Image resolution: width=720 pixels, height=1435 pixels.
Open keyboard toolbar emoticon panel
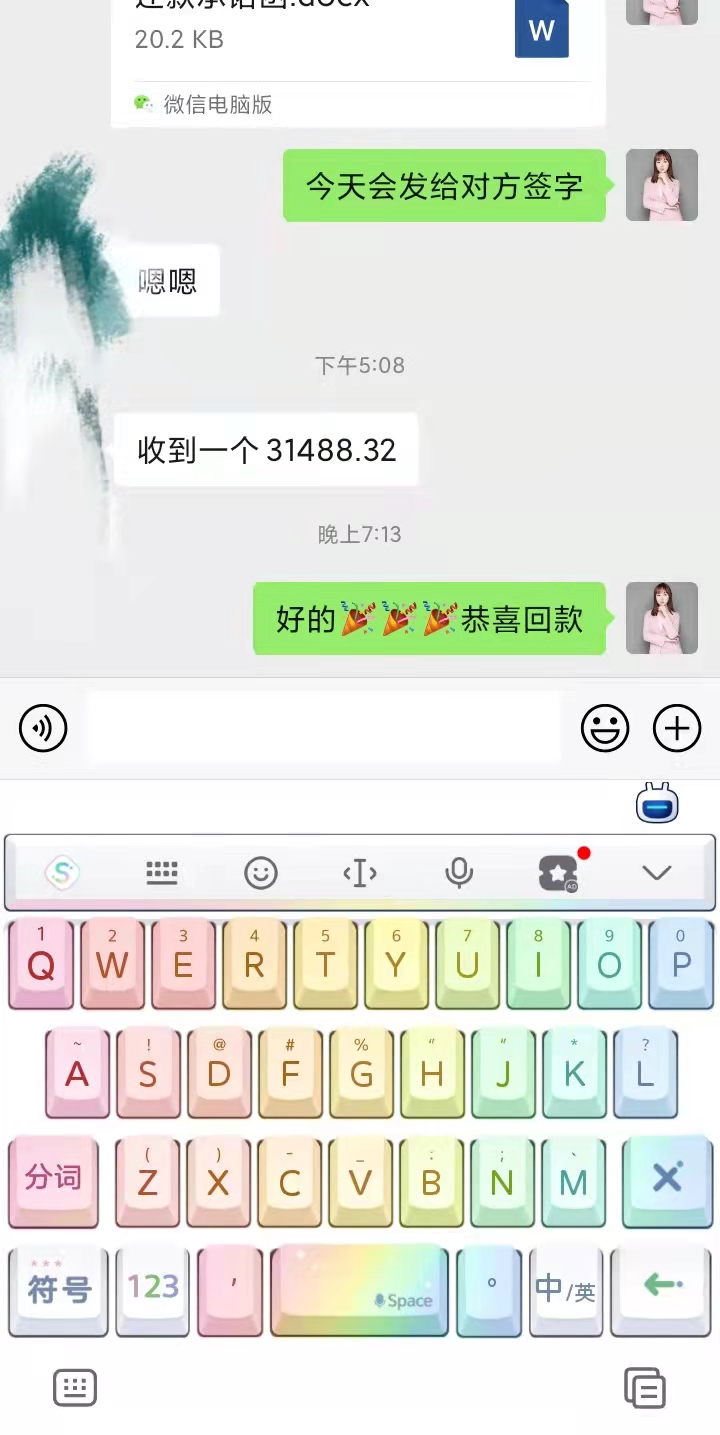coord(261,873)
